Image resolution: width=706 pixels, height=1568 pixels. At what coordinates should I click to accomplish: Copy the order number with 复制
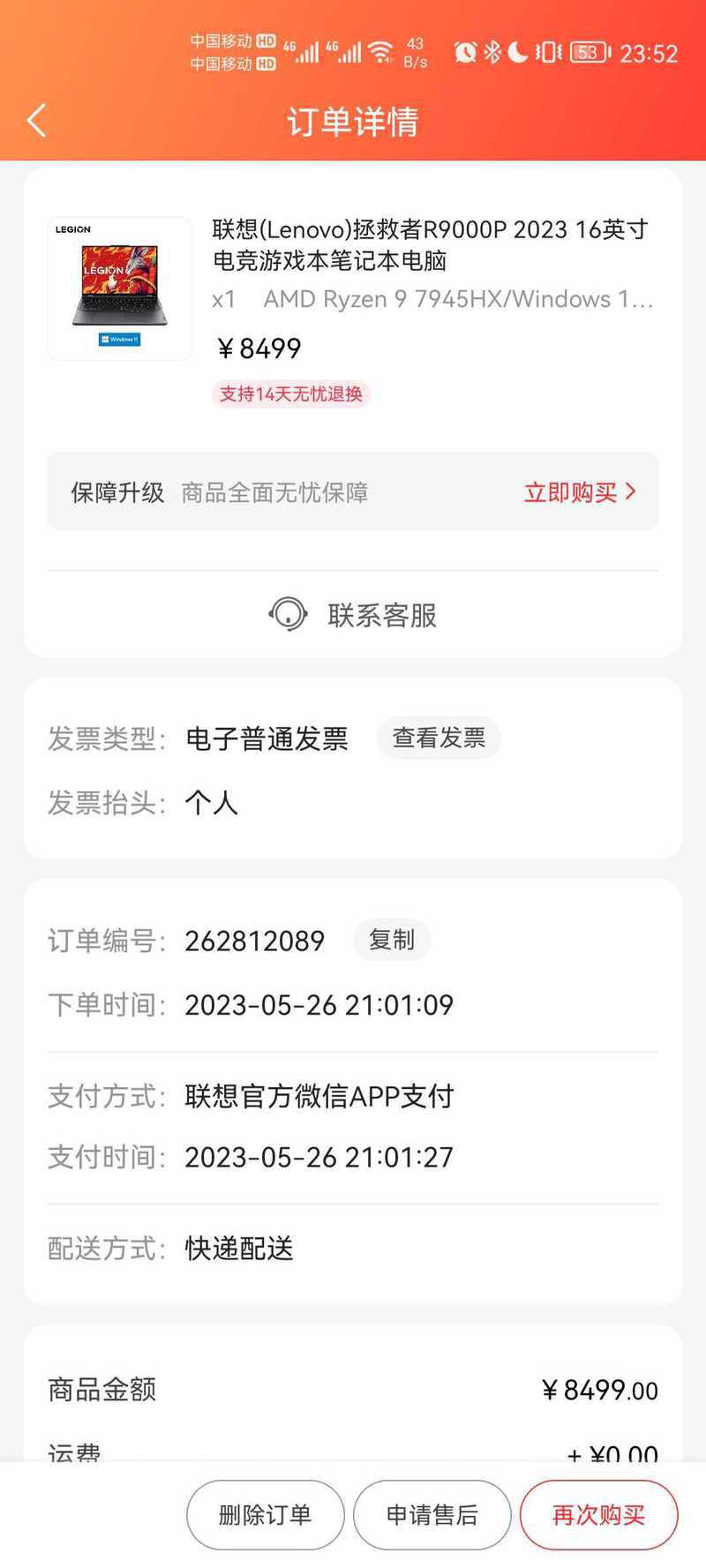(x=392, y=940)
